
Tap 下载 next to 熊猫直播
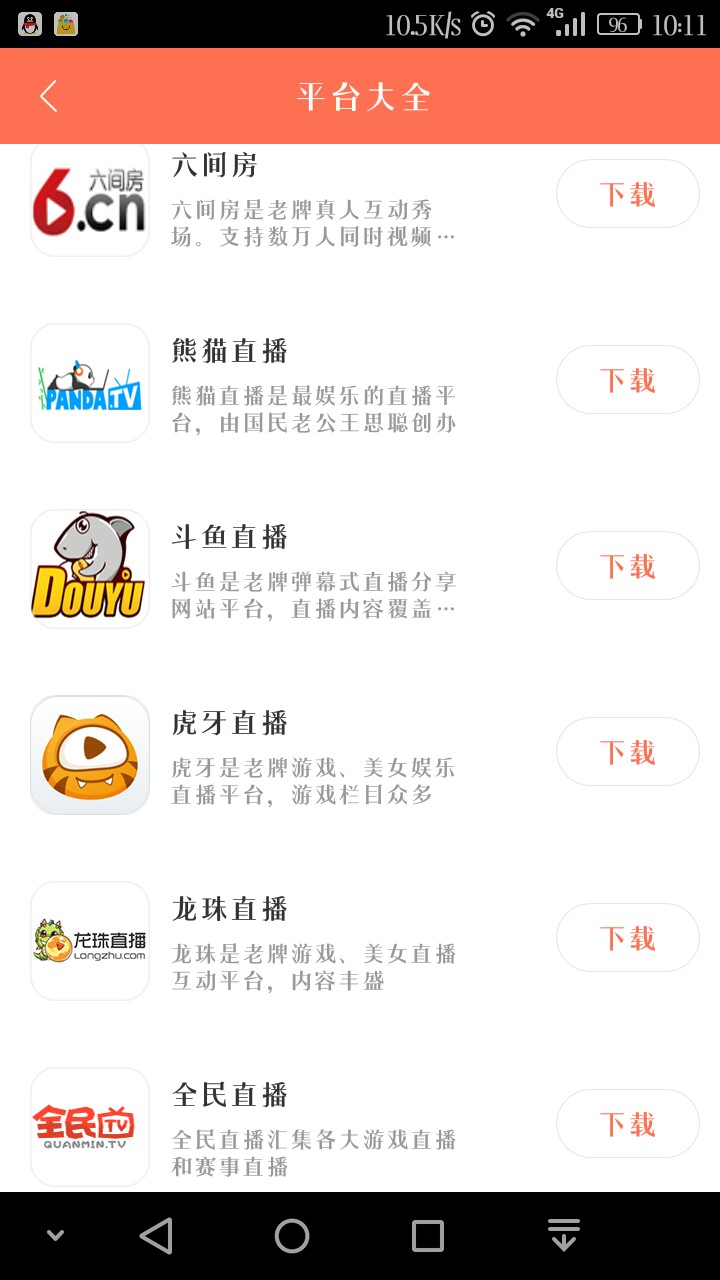tap(627, 380)
